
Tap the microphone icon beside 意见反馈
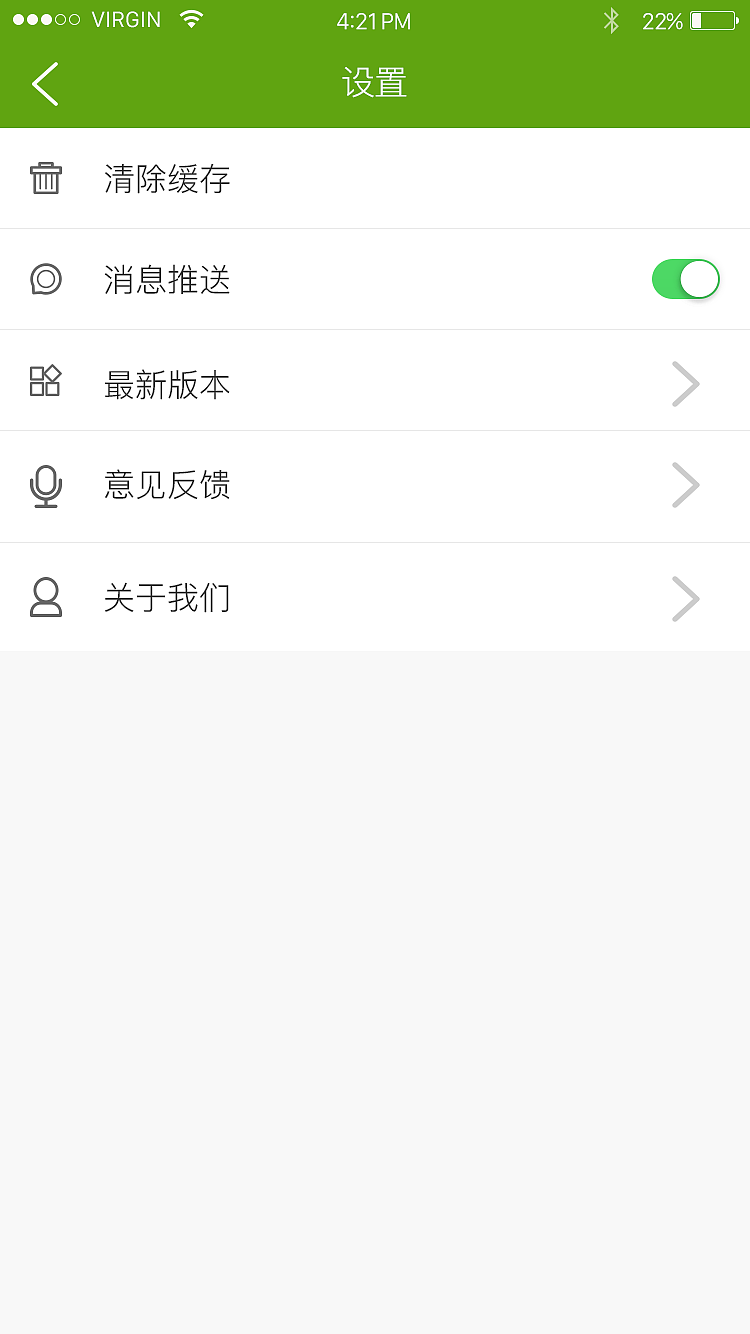point(46,485)
